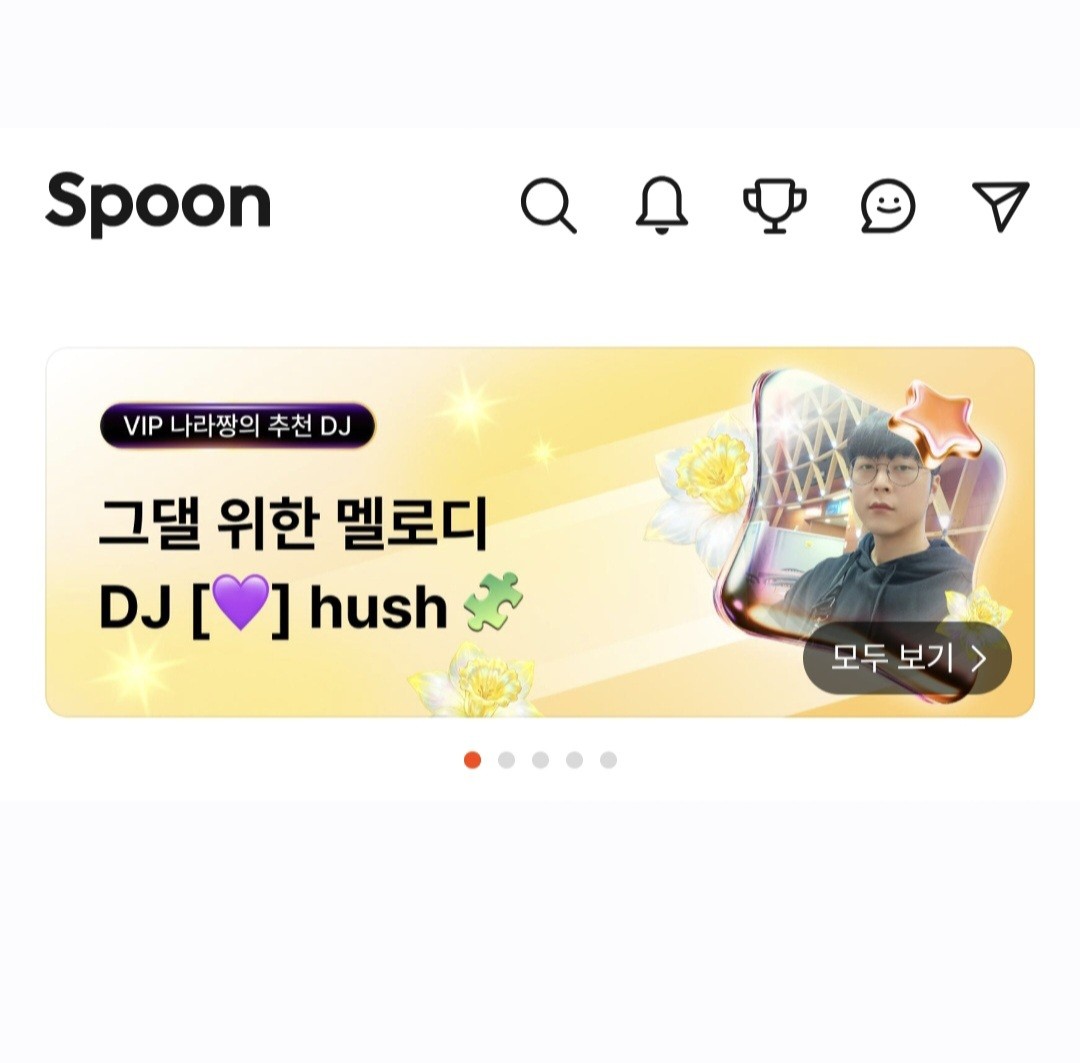Open the chat bubble smiley icon
The width and height of the screenshot is (1080, 1063).
pyautogui.click(x=888, y=206)
